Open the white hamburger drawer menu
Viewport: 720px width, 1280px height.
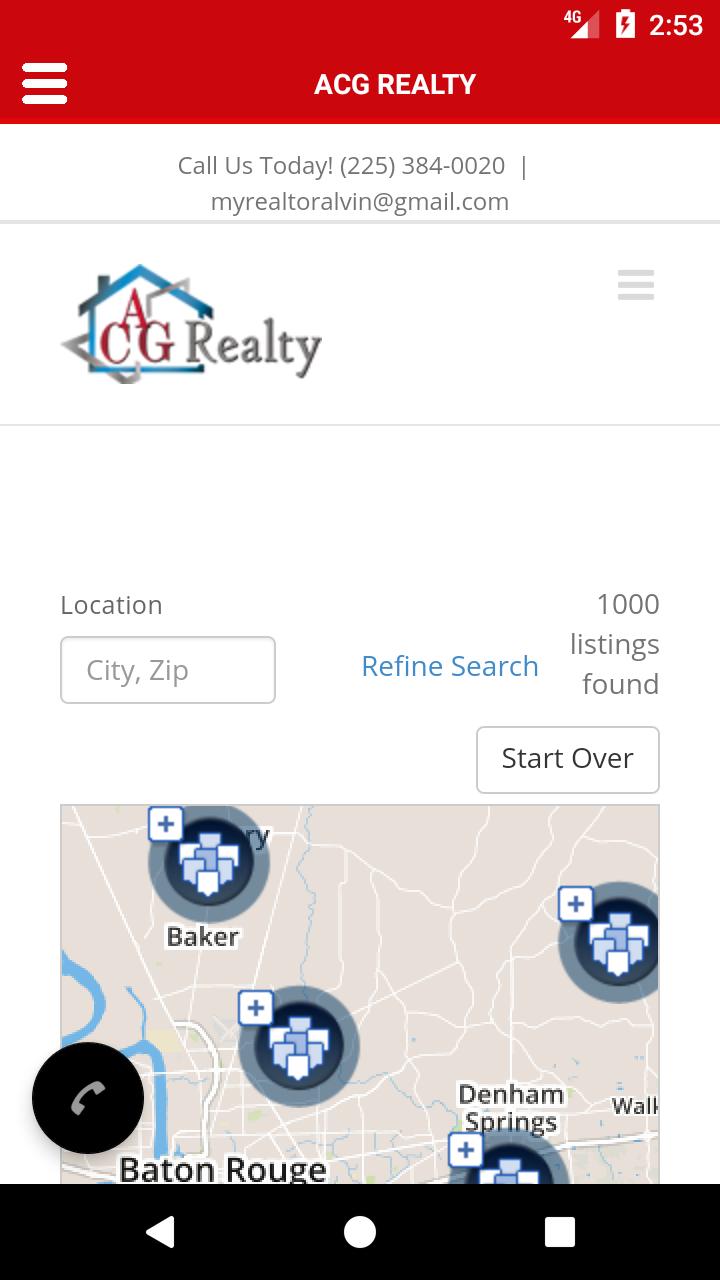(x=44, y=84)
